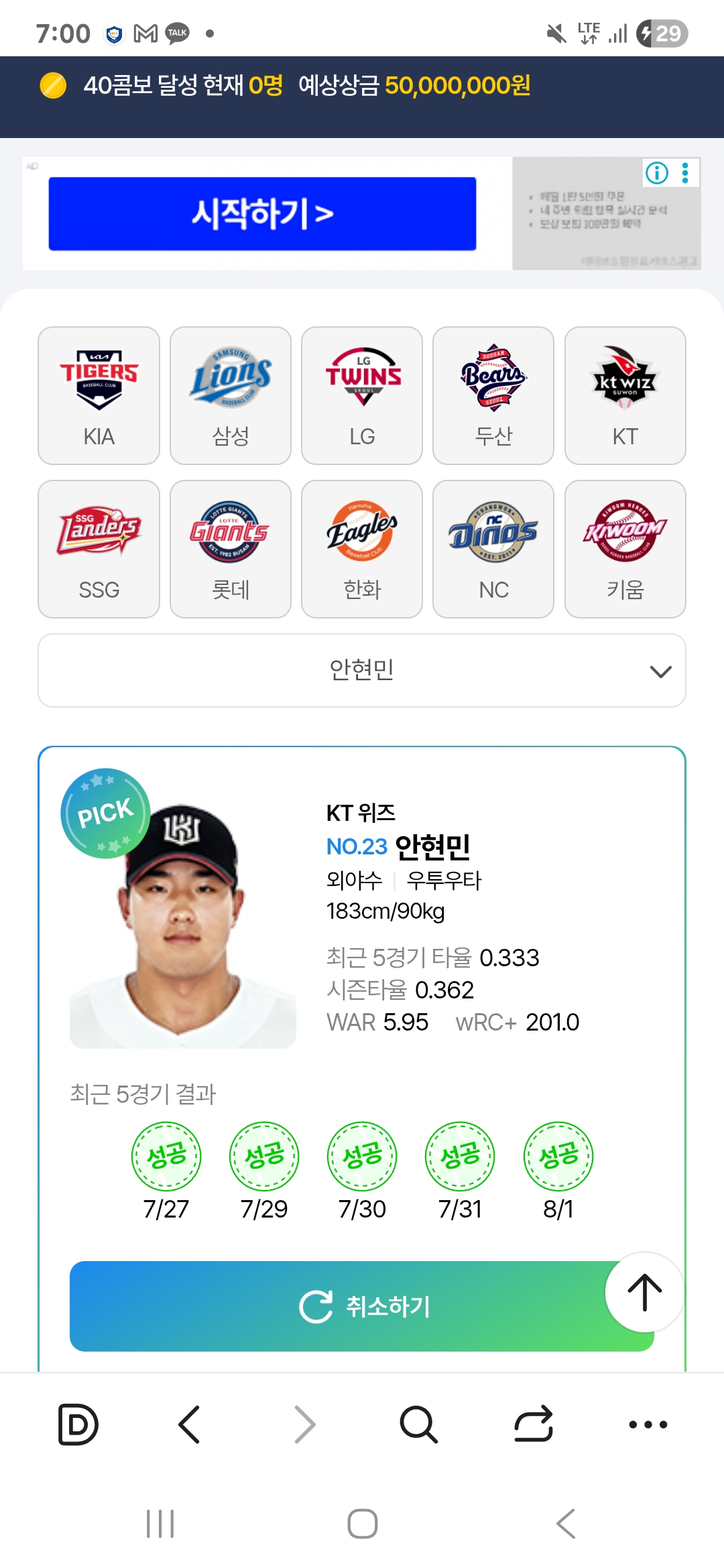The height and width of the screenshot is (1568, 724).
Task: Open the ad options three-dot menu
Action: [x=685, y=173]
